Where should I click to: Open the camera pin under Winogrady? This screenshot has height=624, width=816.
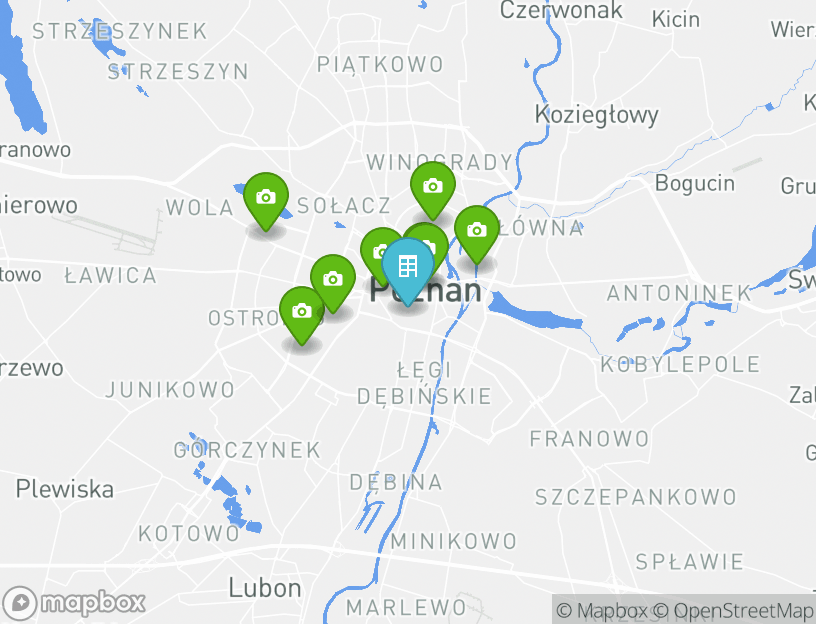[x=432, y=186]
